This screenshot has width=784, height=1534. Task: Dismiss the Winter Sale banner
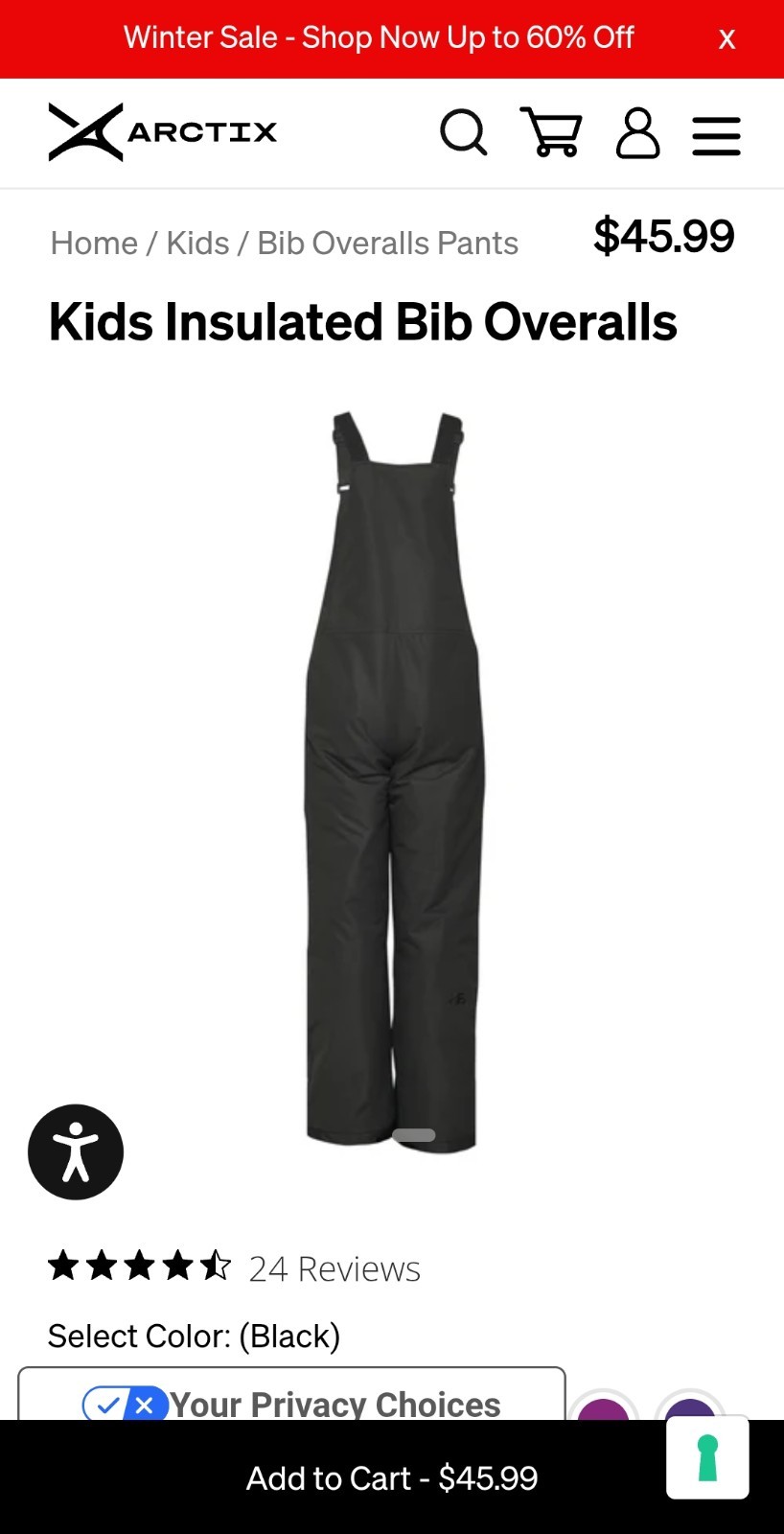click(726, 39)
